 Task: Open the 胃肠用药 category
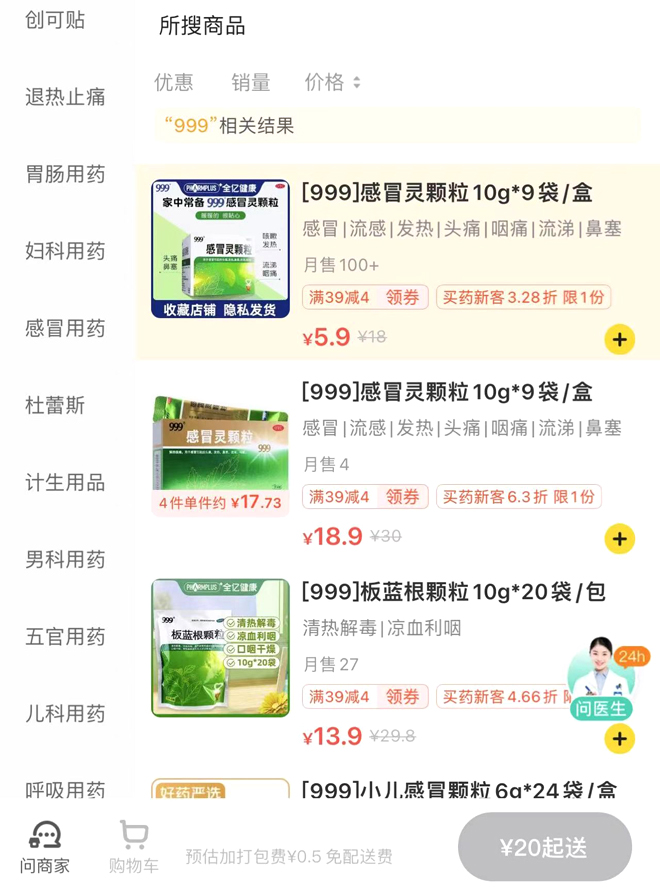[65, 174]
